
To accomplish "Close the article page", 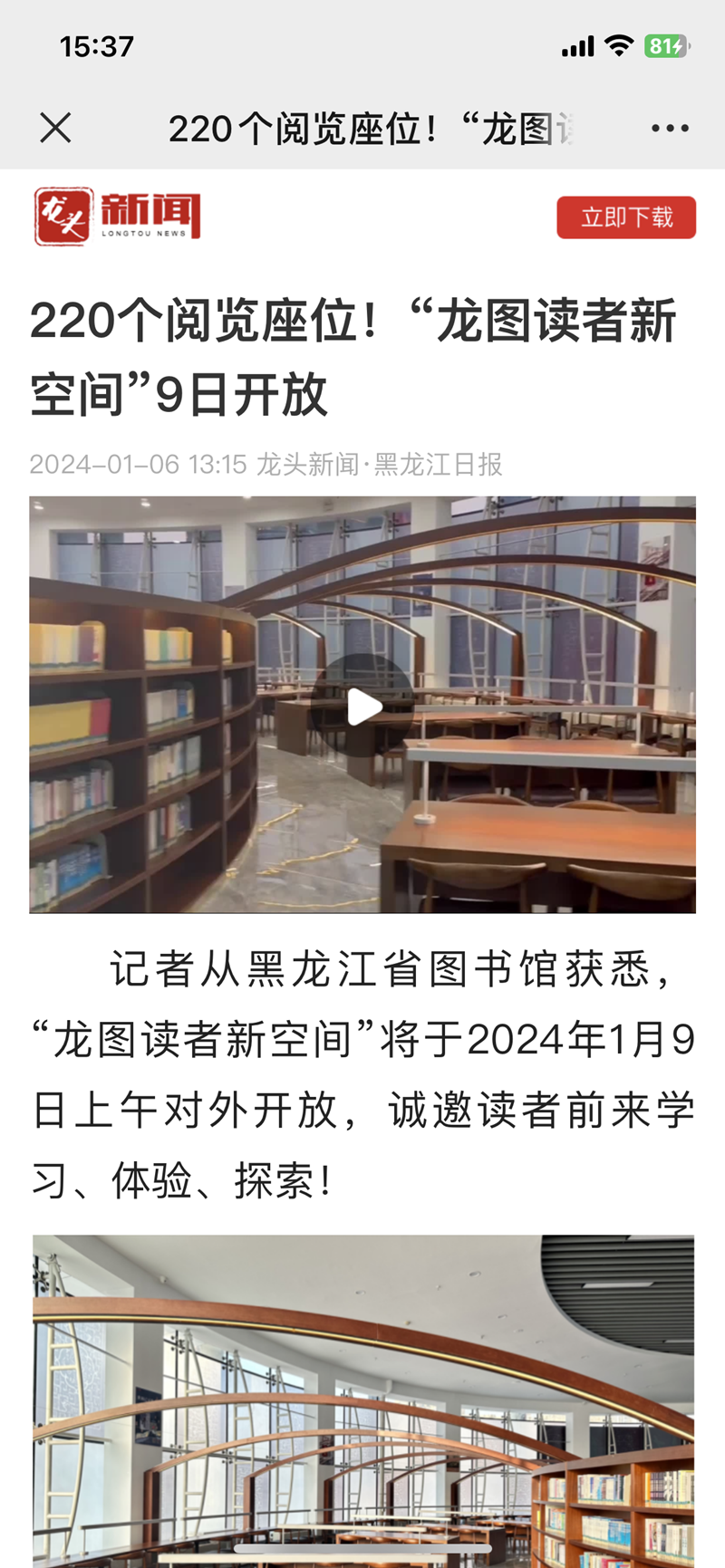I will point(55,128).
